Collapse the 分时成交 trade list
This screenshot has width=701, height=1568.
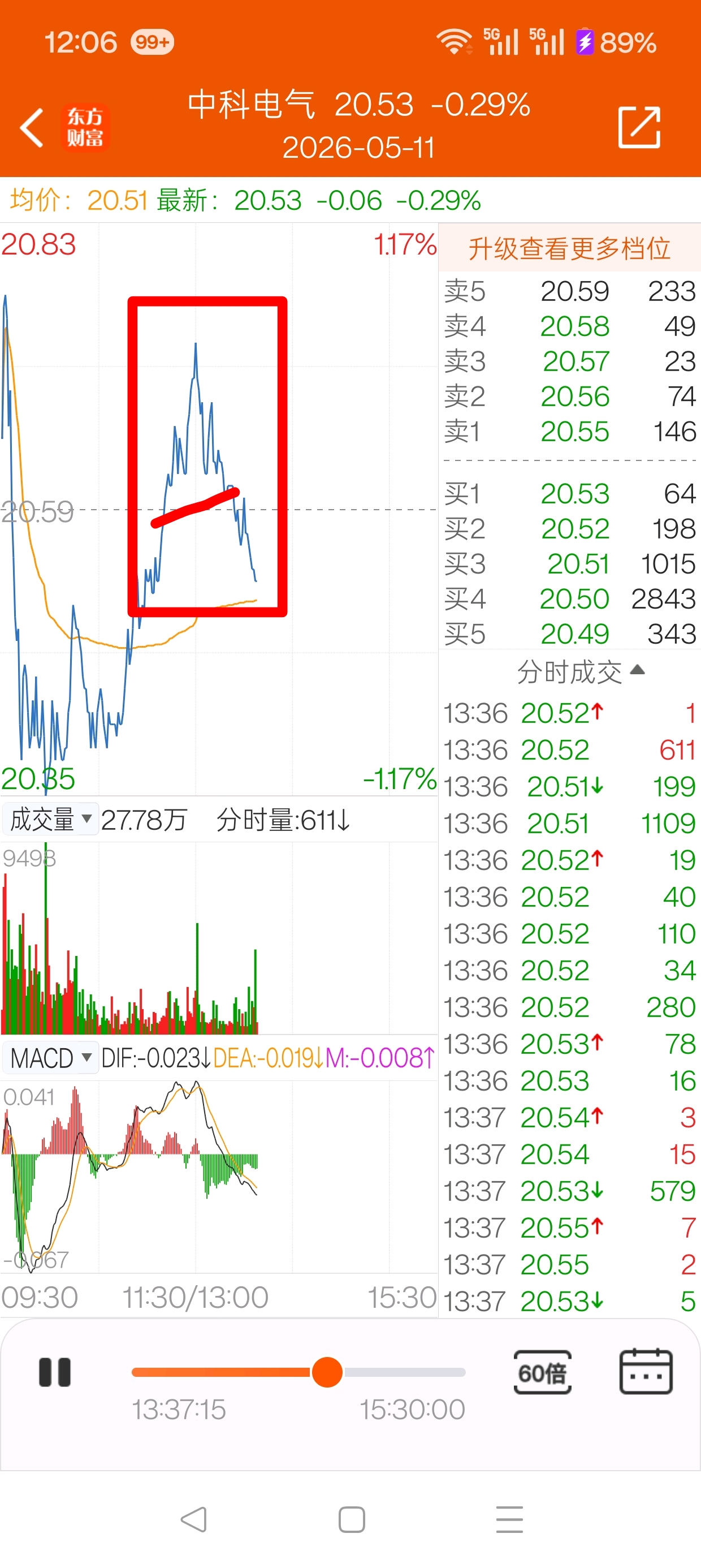[x=581, y=672]
